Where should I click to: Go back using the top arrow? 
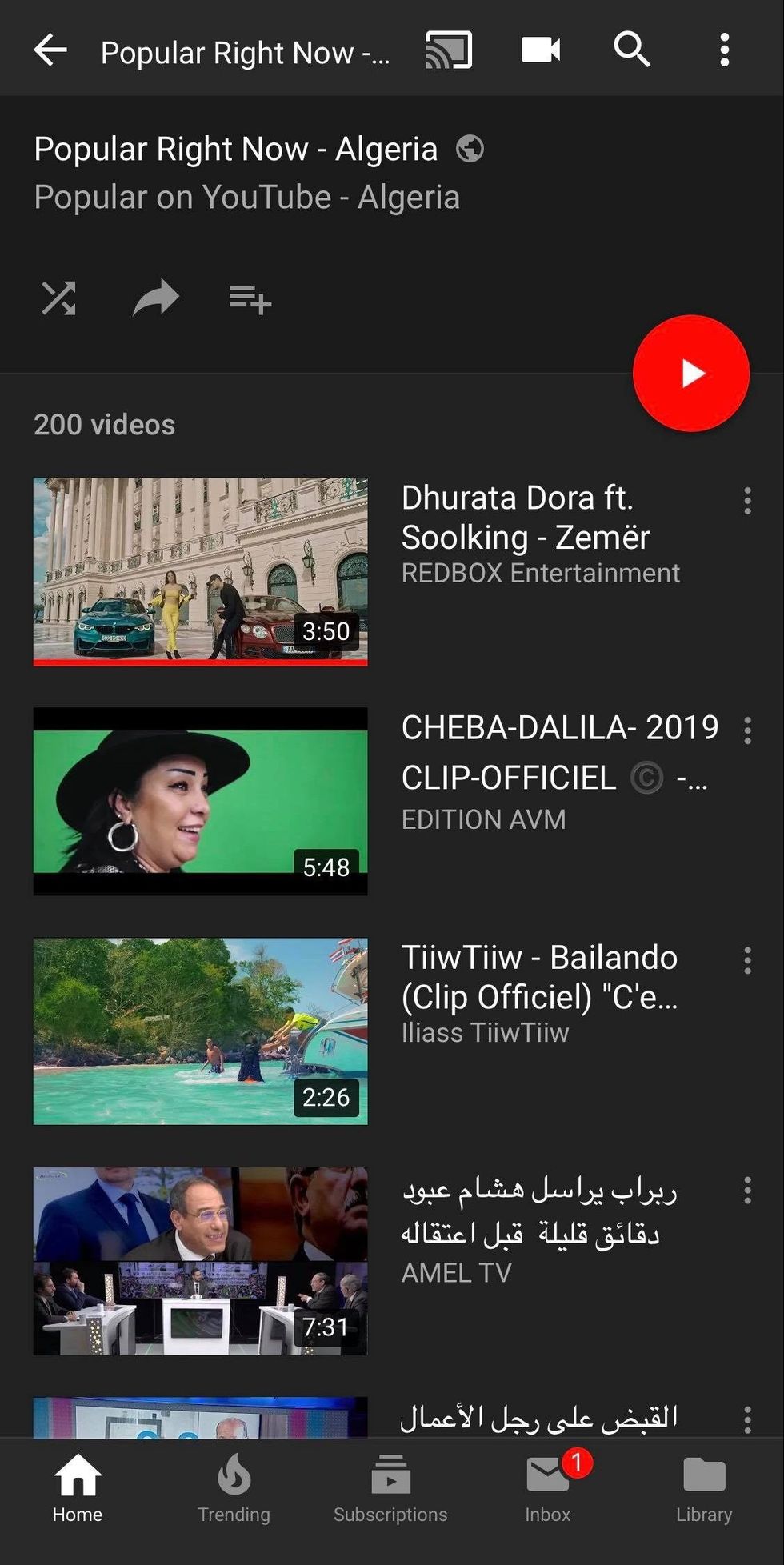[x=50, y=50]
